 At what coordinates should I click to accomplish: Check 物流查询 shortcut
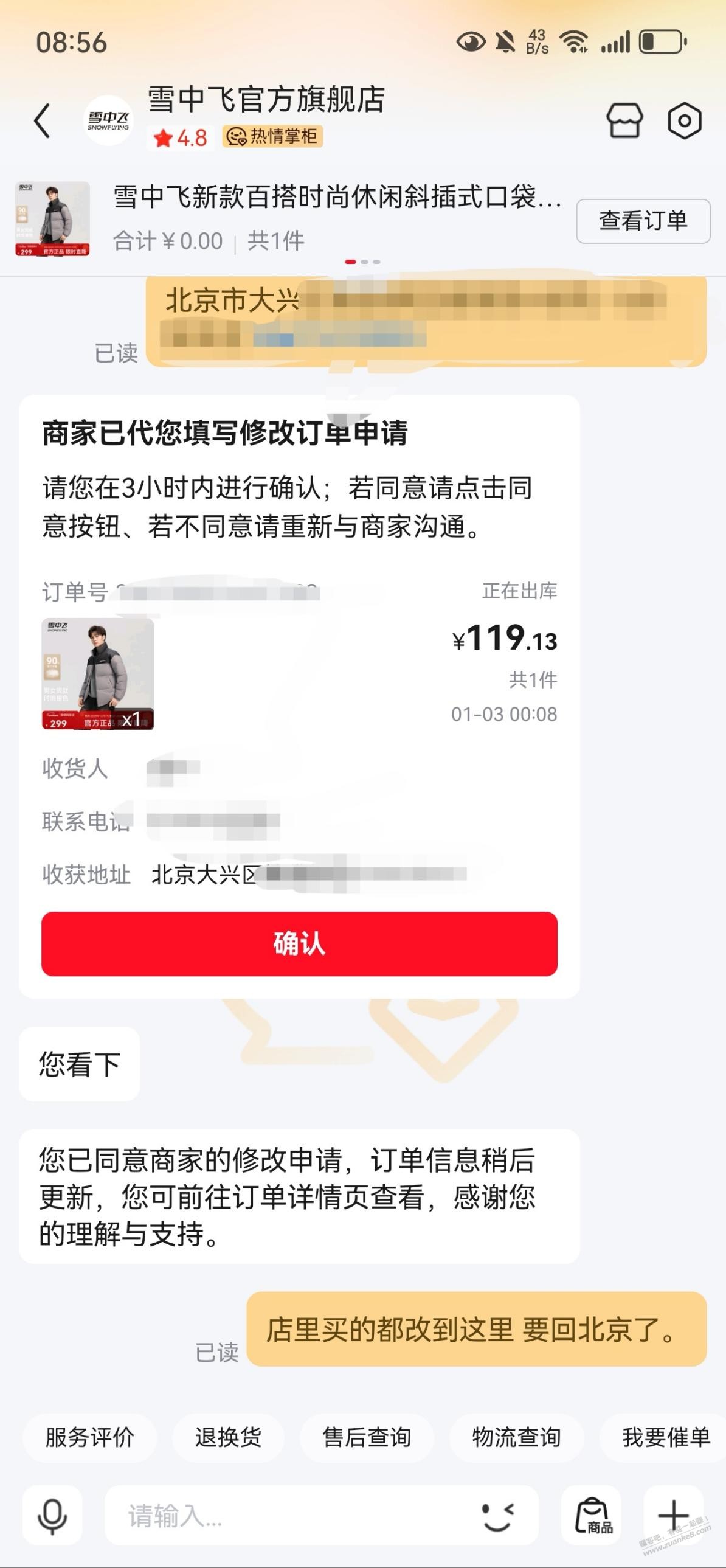[516, 1437]
